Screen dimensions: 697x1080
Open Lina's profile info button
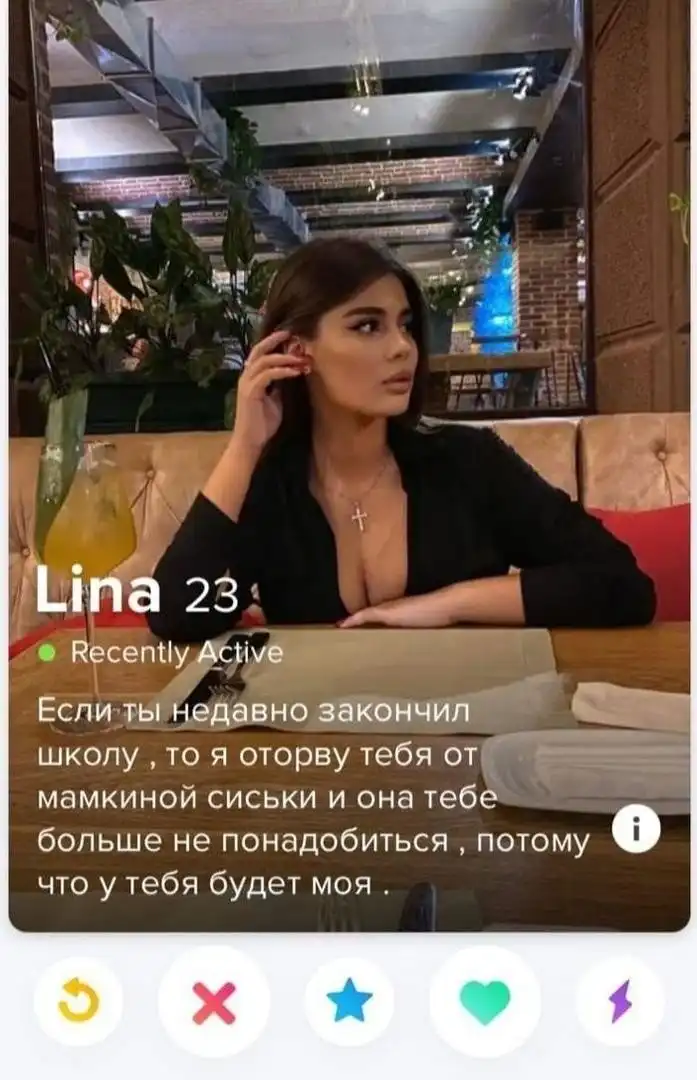click(636, 829)
